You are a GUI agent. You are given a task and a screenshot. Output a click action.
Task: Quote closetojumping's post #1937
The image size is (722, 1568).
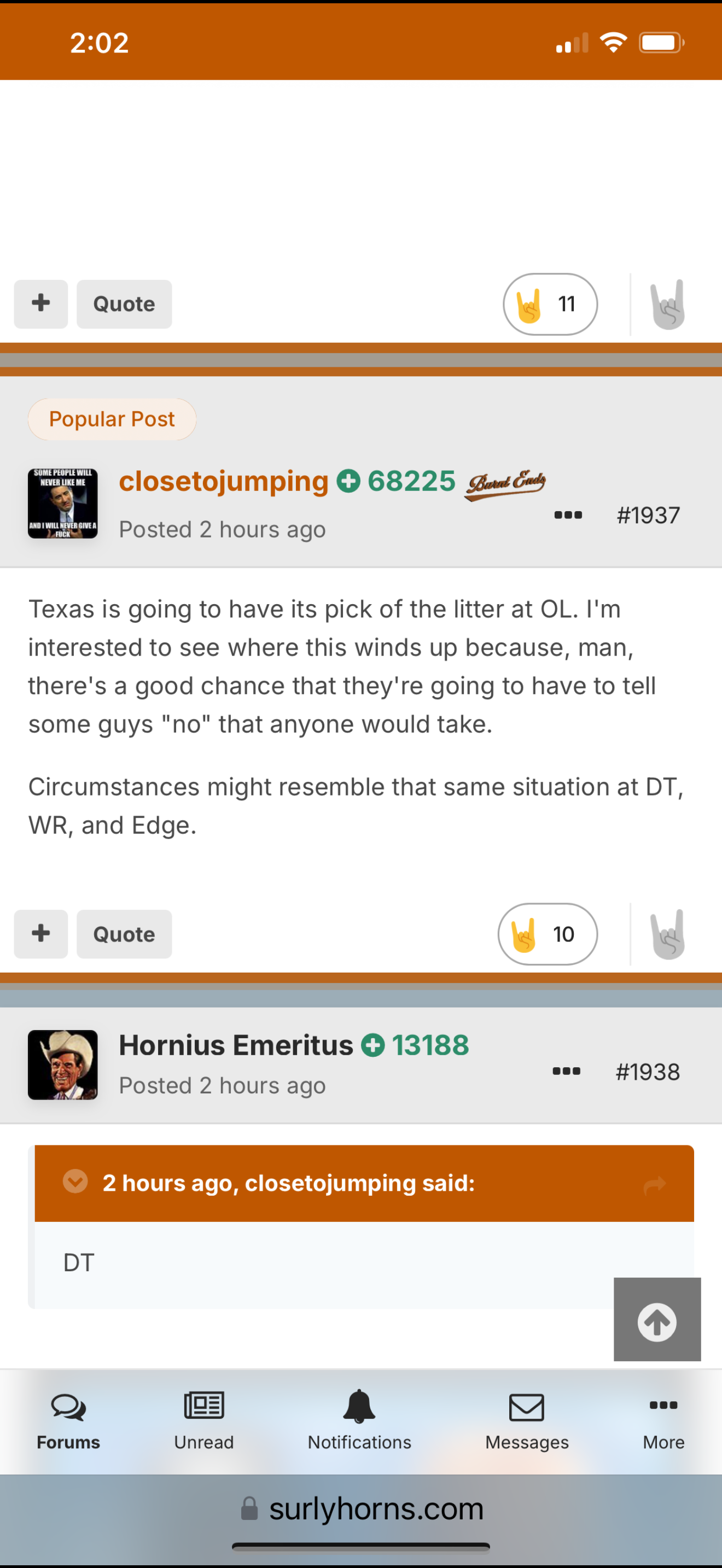pyautogui.click(x=124, y=934)
